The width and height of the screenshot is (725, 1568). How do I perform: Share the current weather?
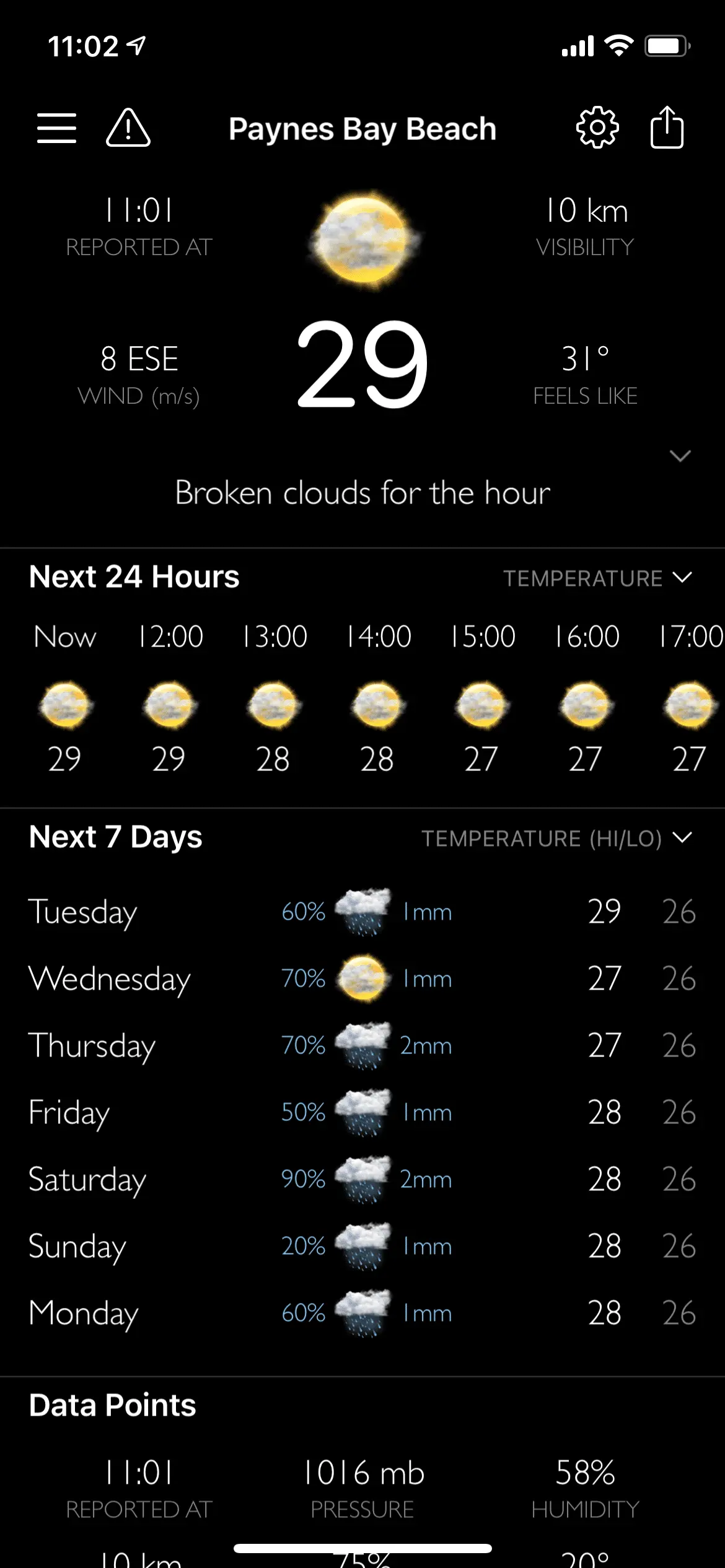(x=667, y=128)
